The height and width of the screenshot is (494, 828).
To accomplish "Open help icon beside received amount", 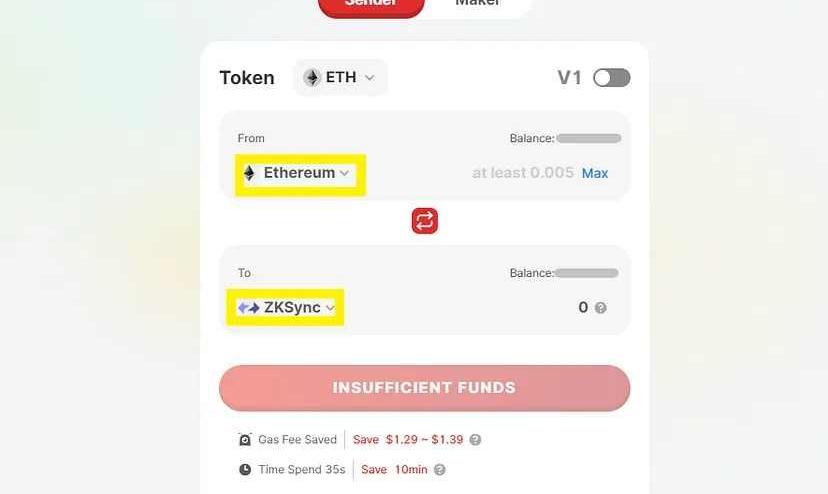I will [601, 308].
